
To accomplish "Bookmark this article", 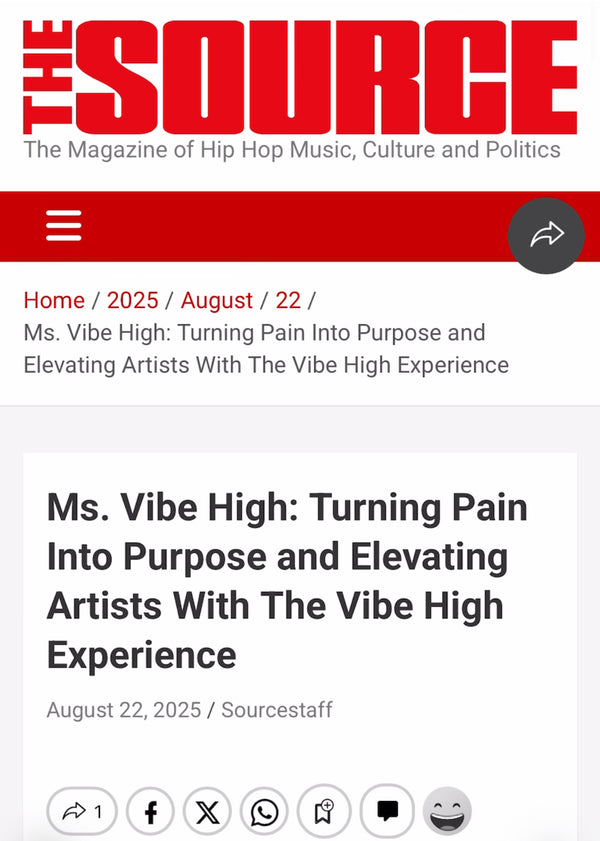I will tap(323, 812).
